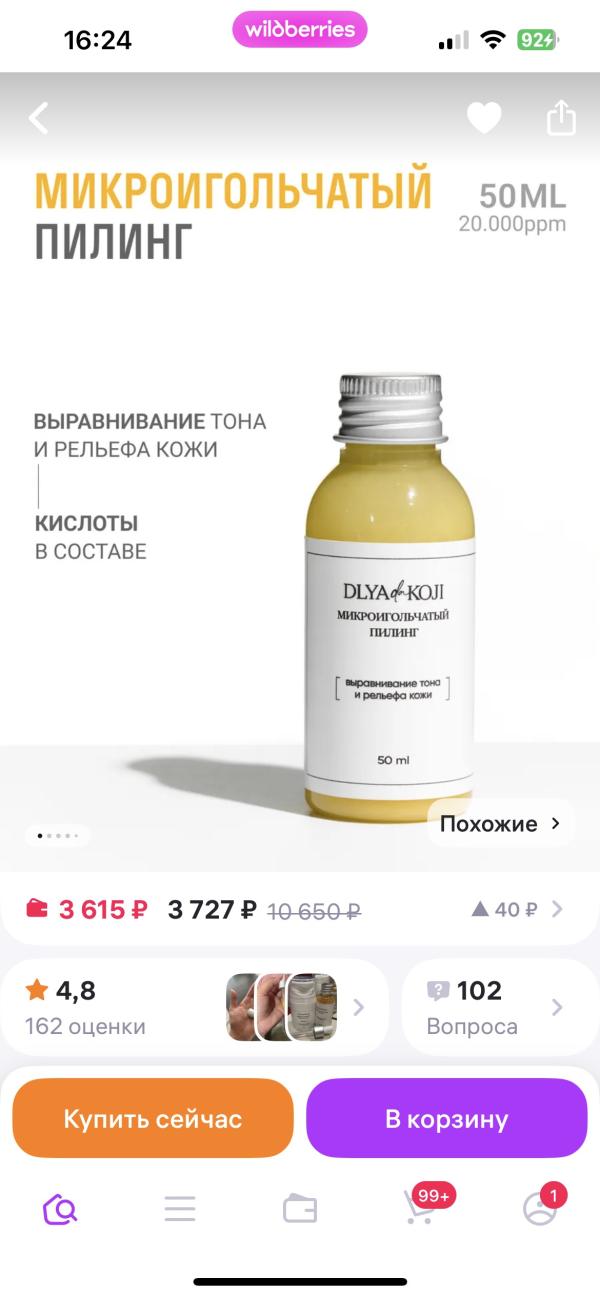Screen dimensions: 600x1297
Task: Add item with В корзину
Action: (x=446, y=1118)
